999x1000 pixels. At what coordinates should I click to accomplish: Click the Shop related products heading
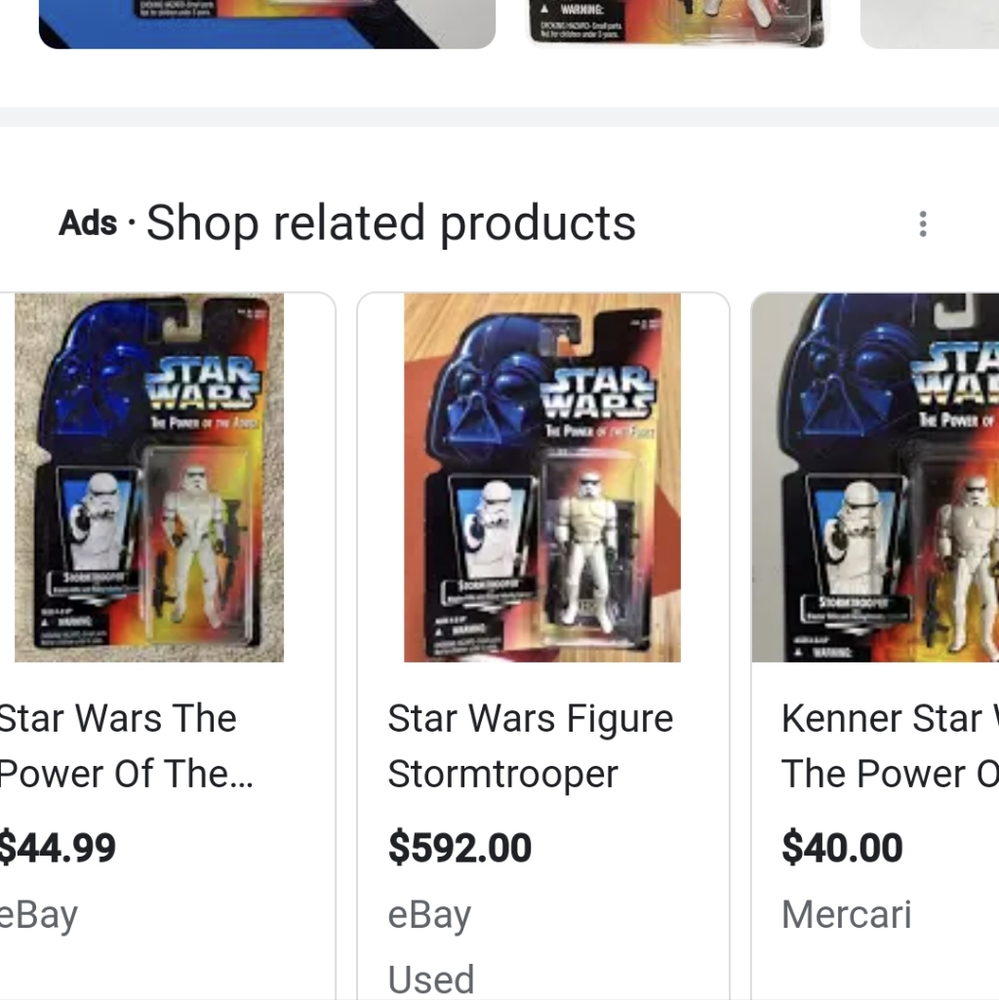392,222
